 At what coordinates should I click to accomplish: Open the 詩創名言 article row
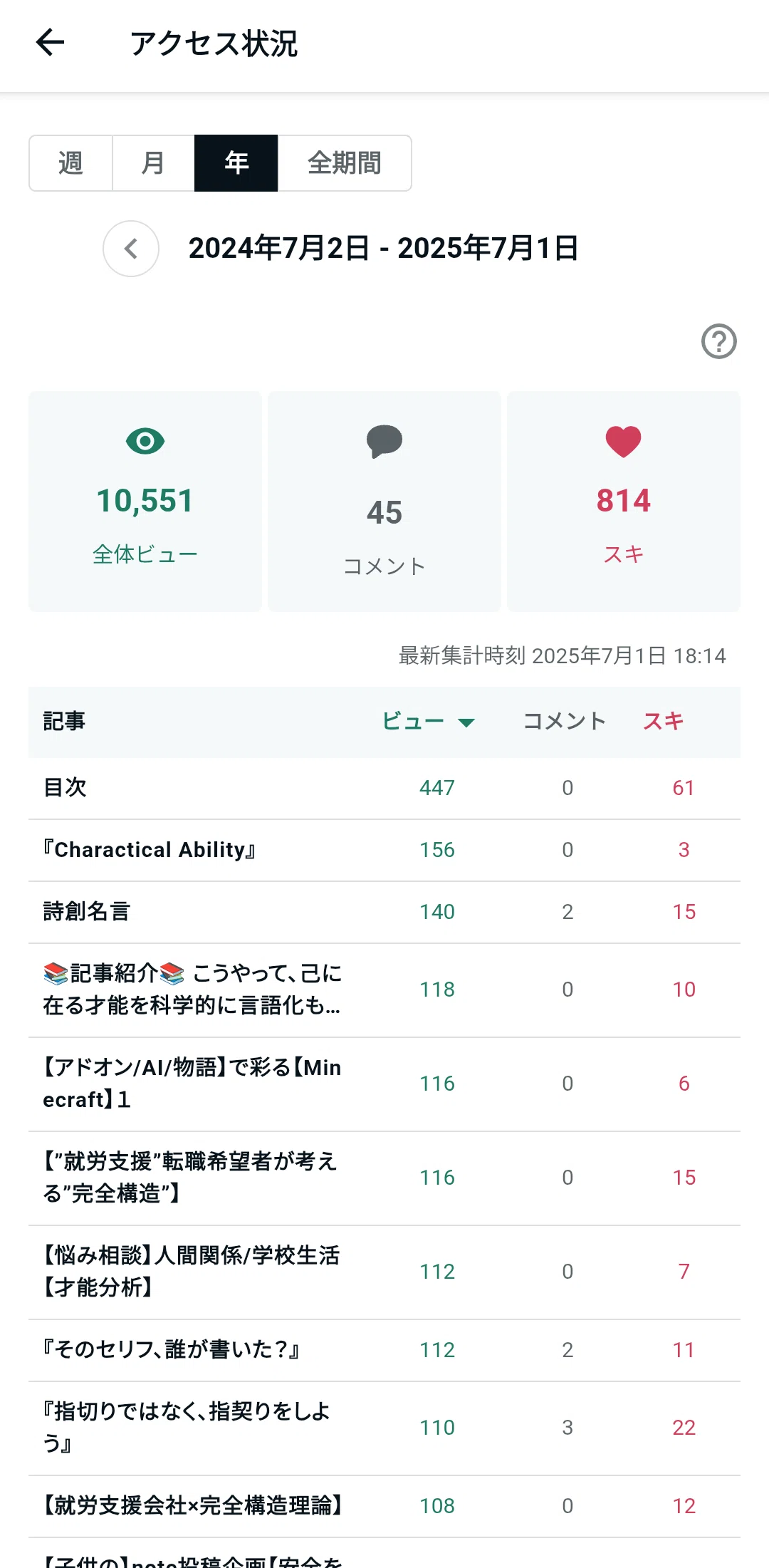point(384,912)
